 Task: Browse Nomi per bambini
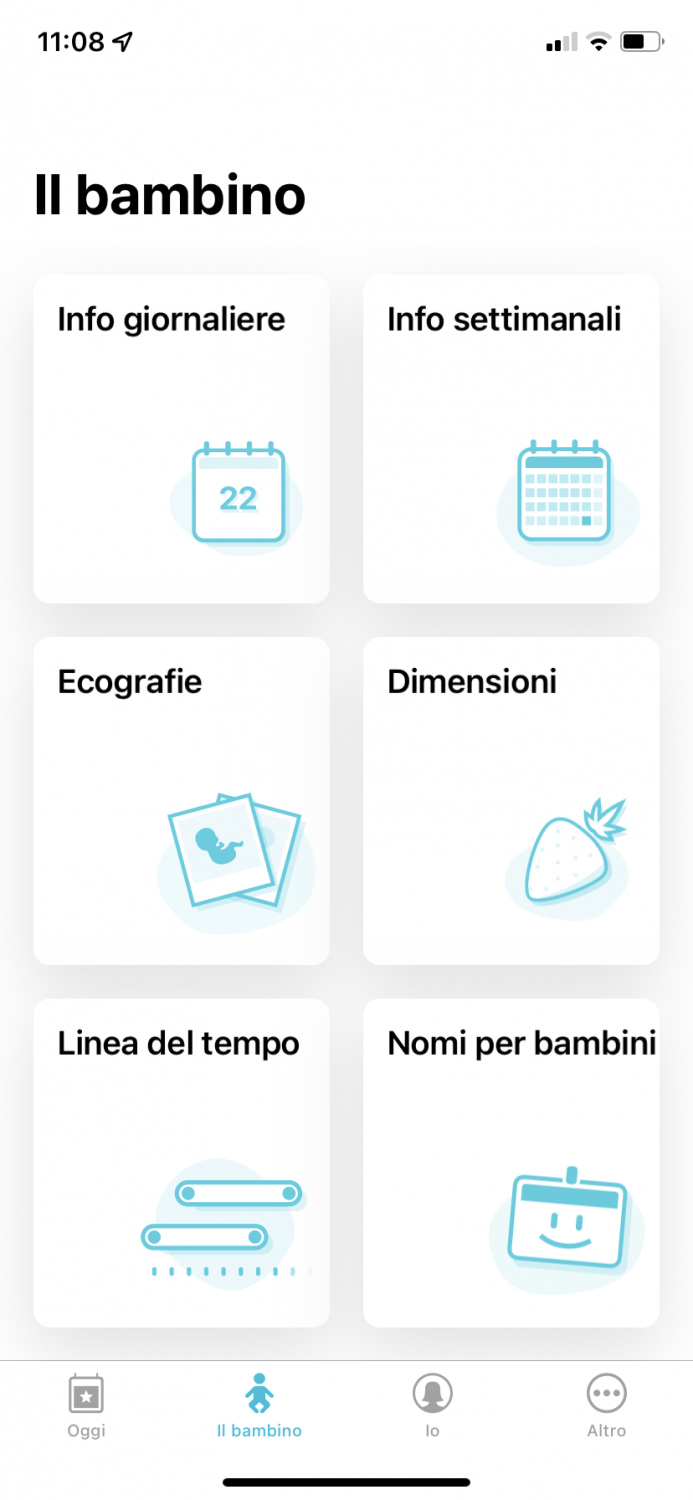pyautogui.click(x=511, y=1163)
